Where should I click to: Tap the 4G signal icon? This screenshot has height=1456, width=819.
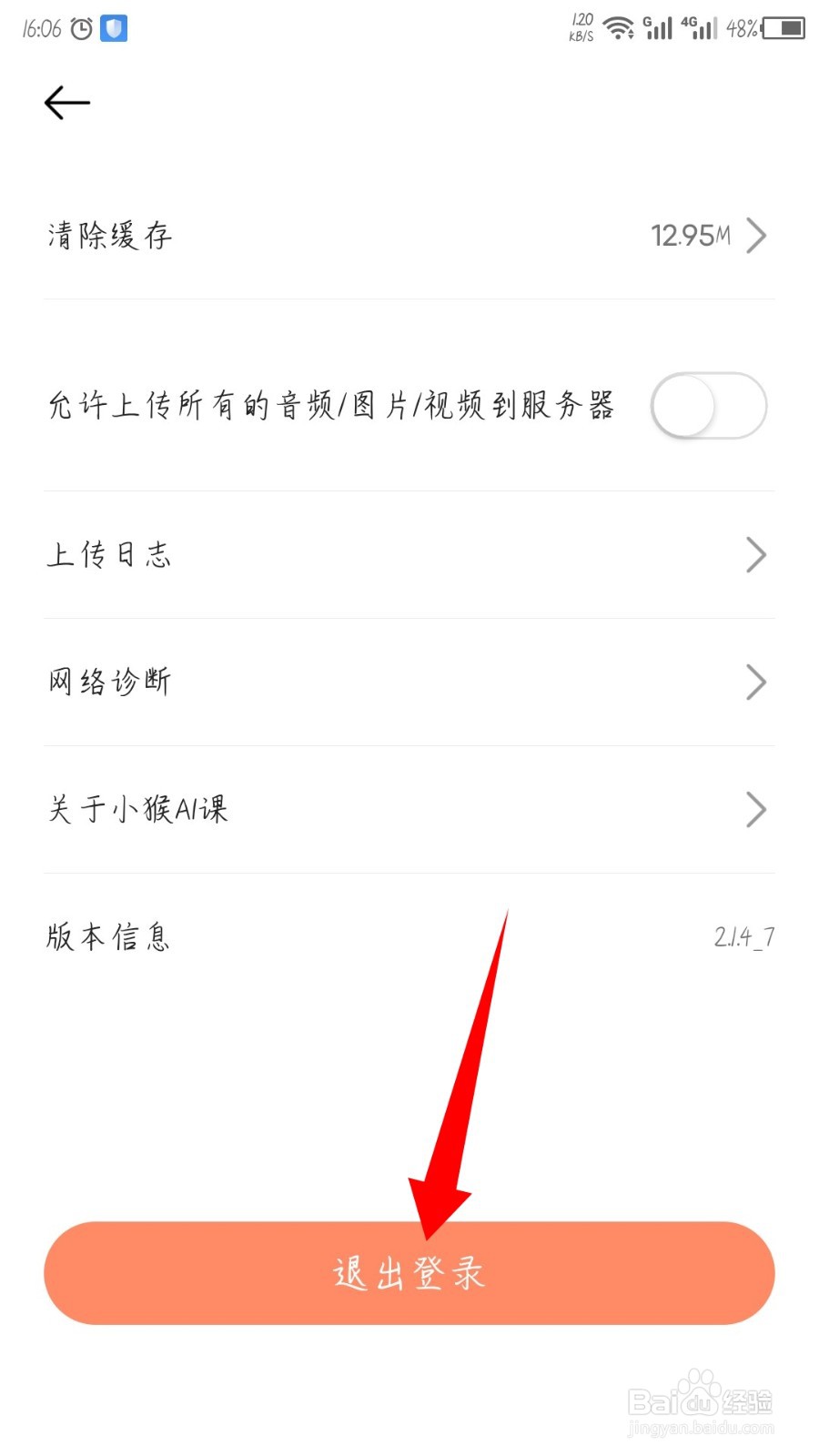701,27
